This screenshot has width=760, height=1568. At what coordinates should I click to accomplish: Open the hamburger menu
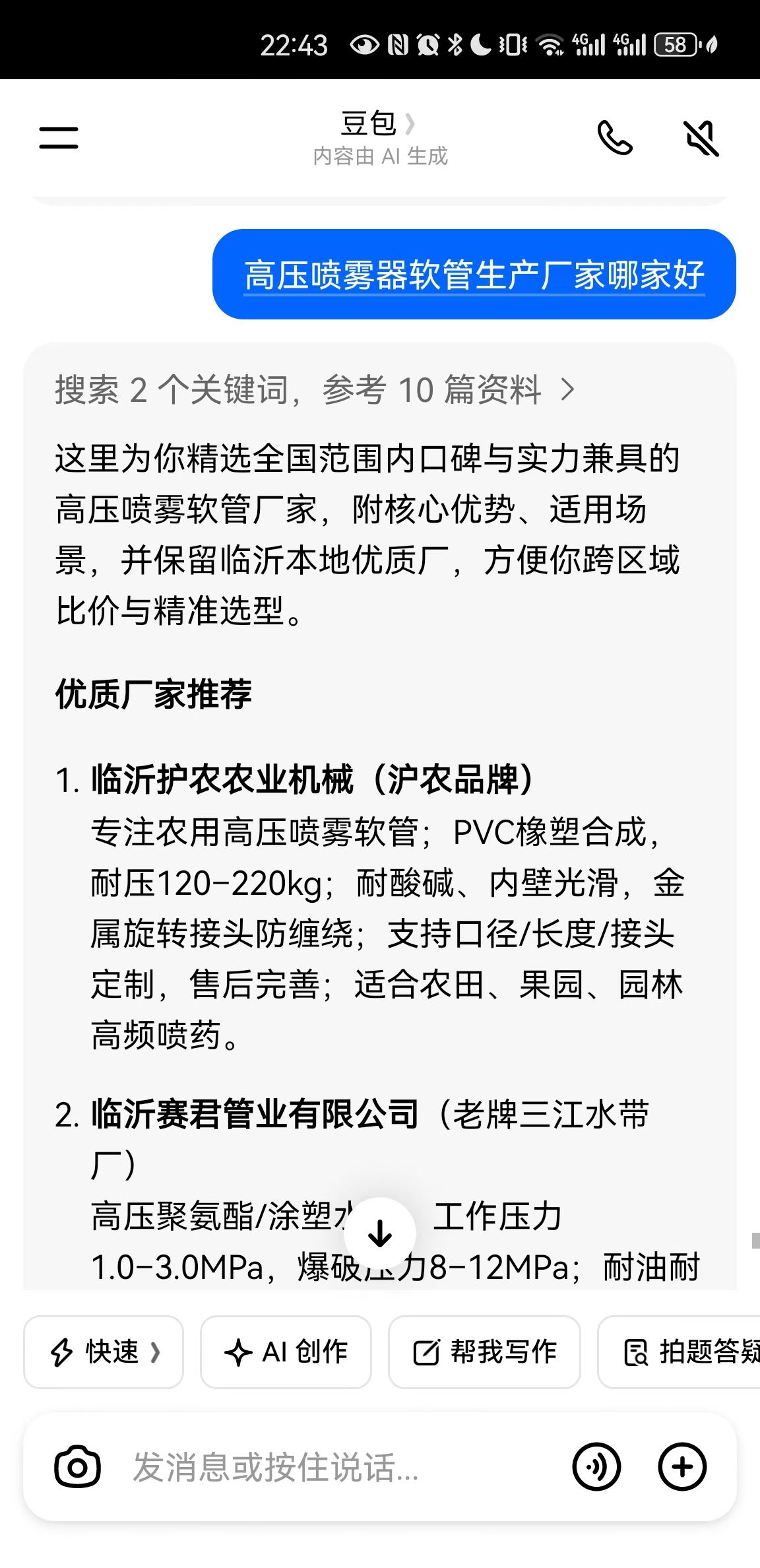click(x=59, y=138)
